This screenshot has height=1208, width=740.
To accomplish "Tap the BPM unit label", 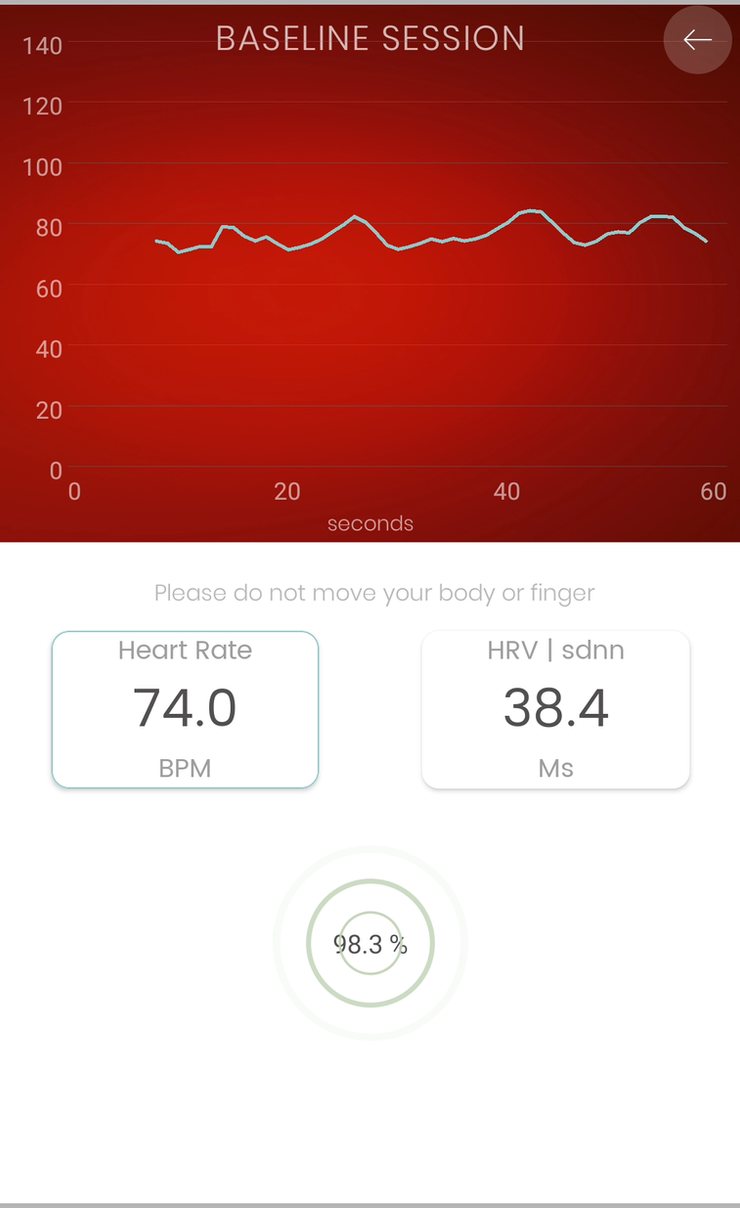I will point(184,768).
